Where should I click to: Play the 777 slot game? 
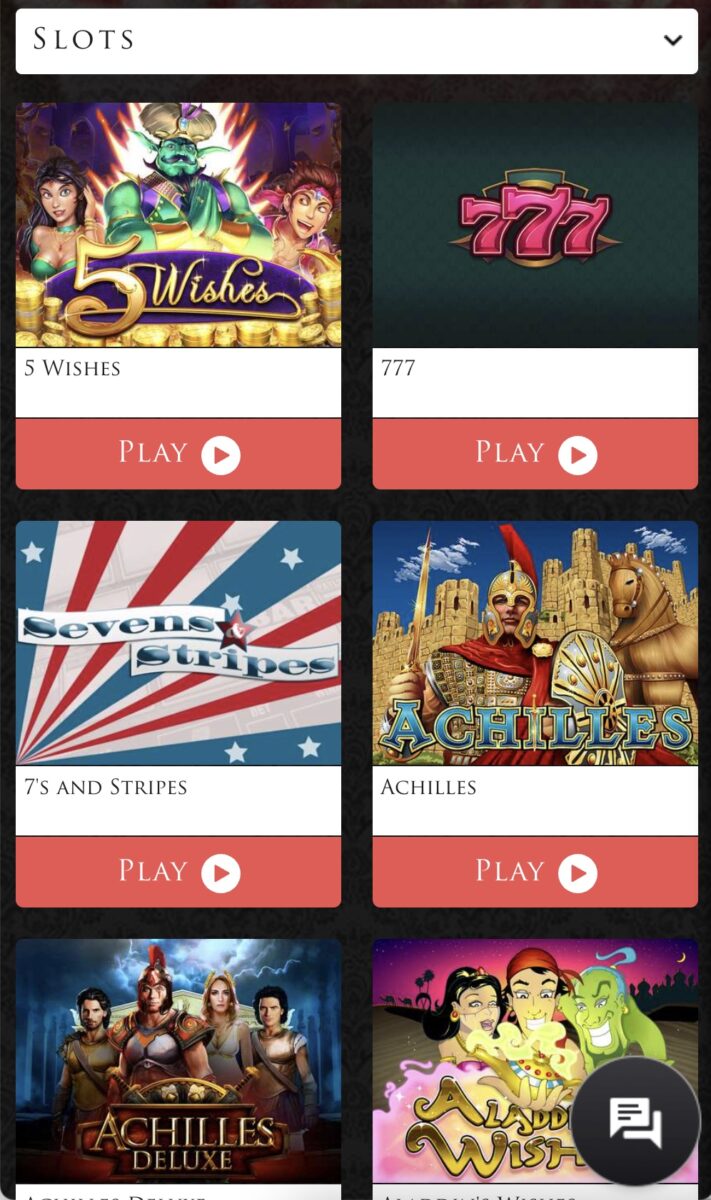(x=535, y=454)
